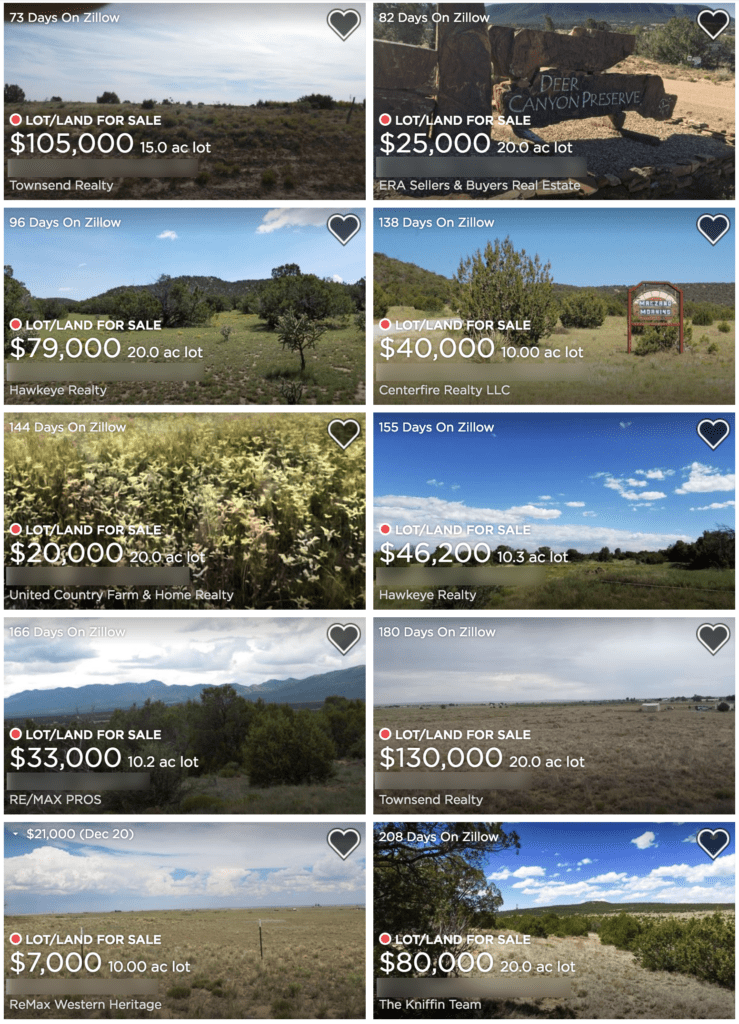Save the $33,000 RE/MAX PROS listing
Viewport: 739px width, 1024px height.
pos(343,639)
